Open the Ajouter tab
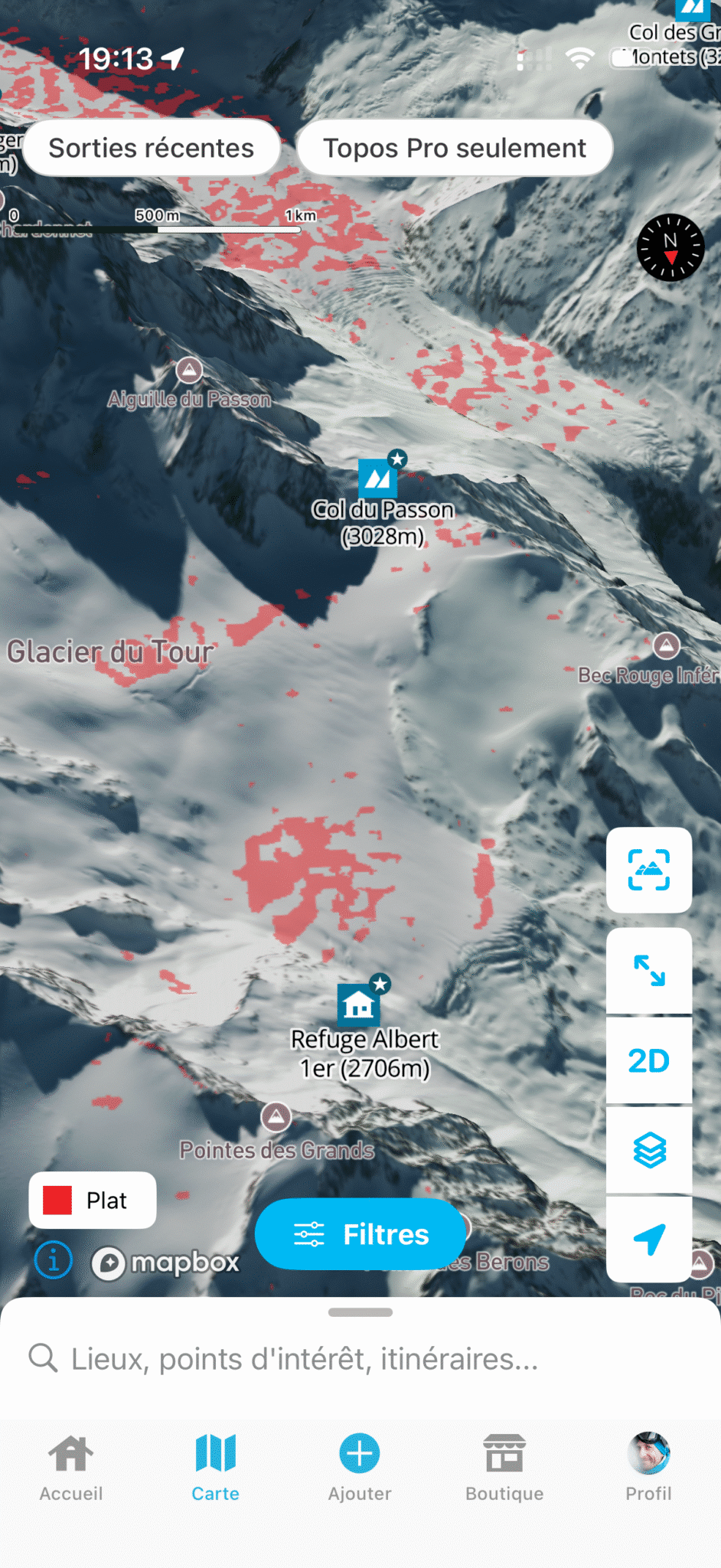The width and height of the screenshot is (721, 1568). [x=360, y=1467]
